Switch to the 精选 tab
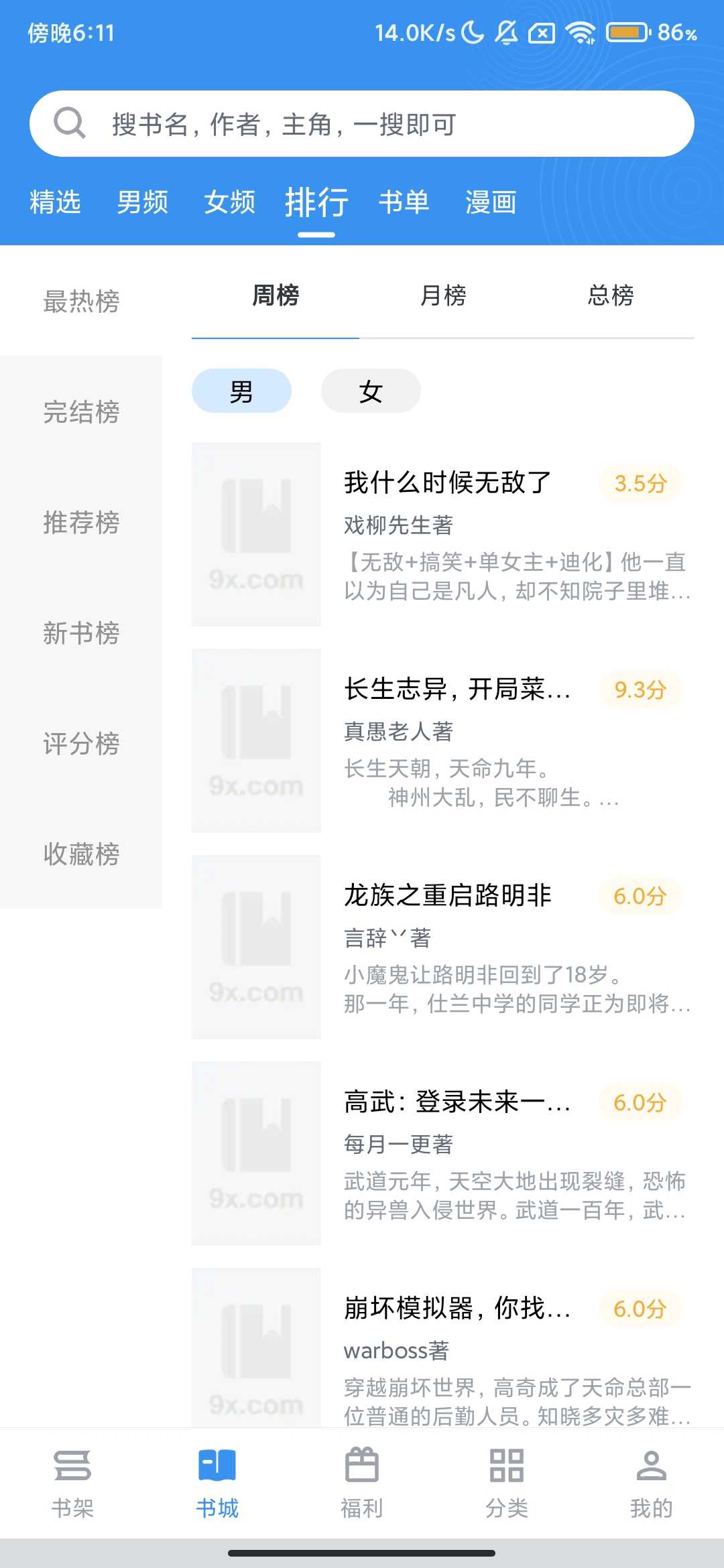The image size is (724, 1568). pyautogui.click(x=55, y=202)
